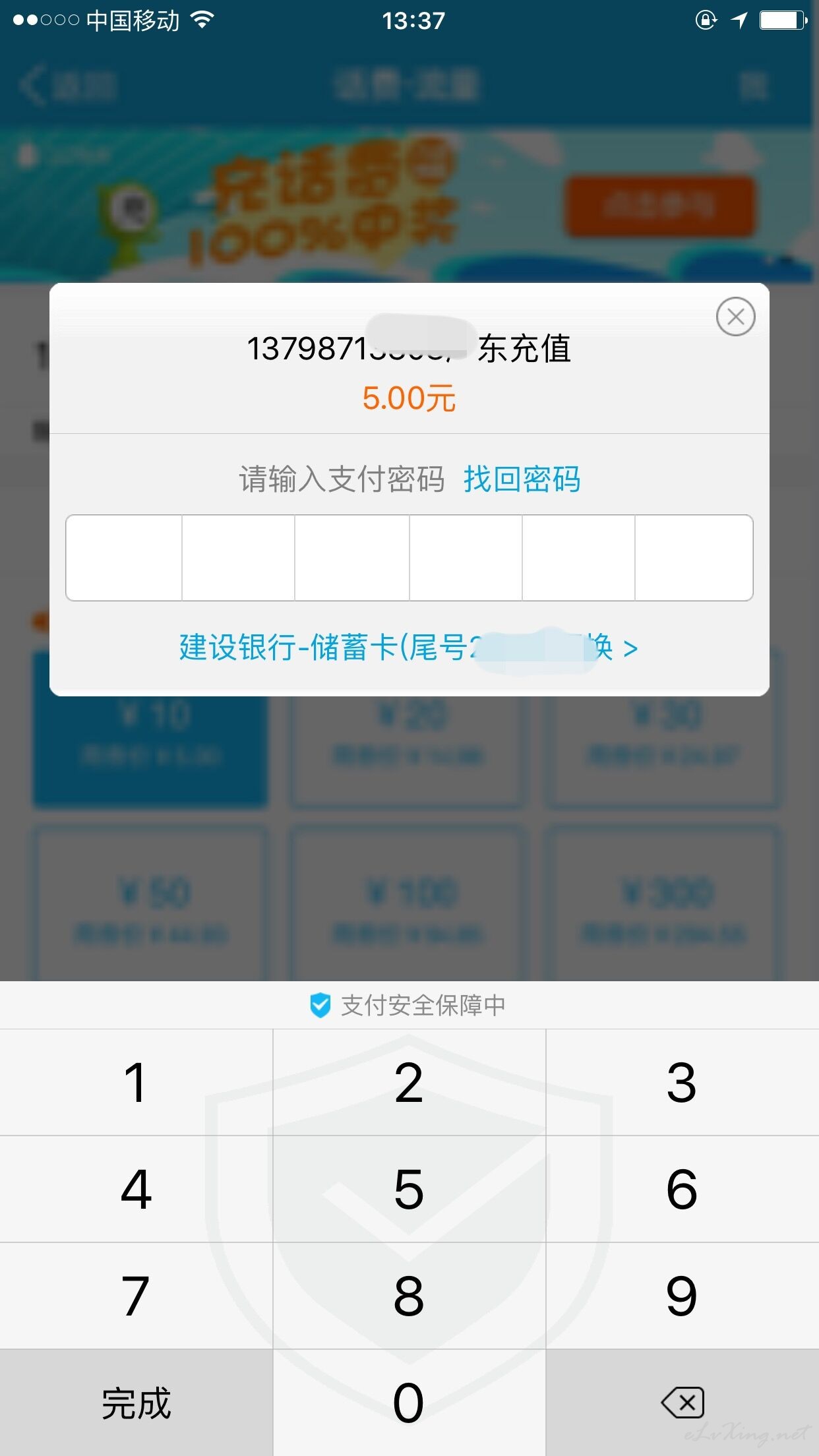Viewport: 819px width, 1456px height.
Task: Enter digit 6 on keypad
Action: 682,1190
